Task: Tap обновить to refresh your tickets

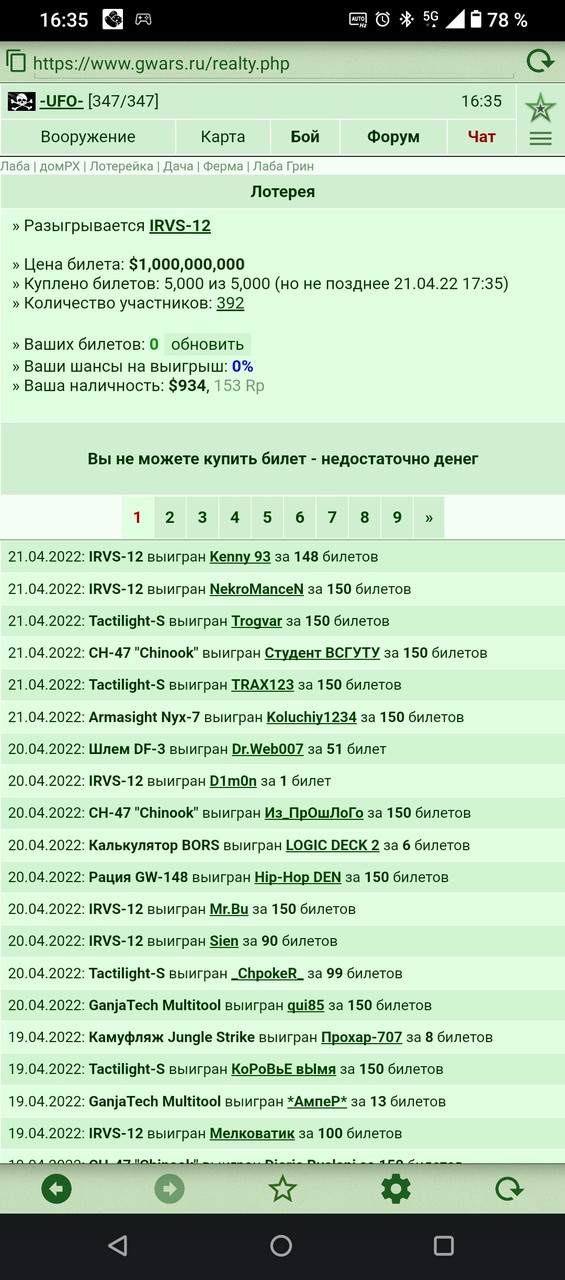Action: 207,344
